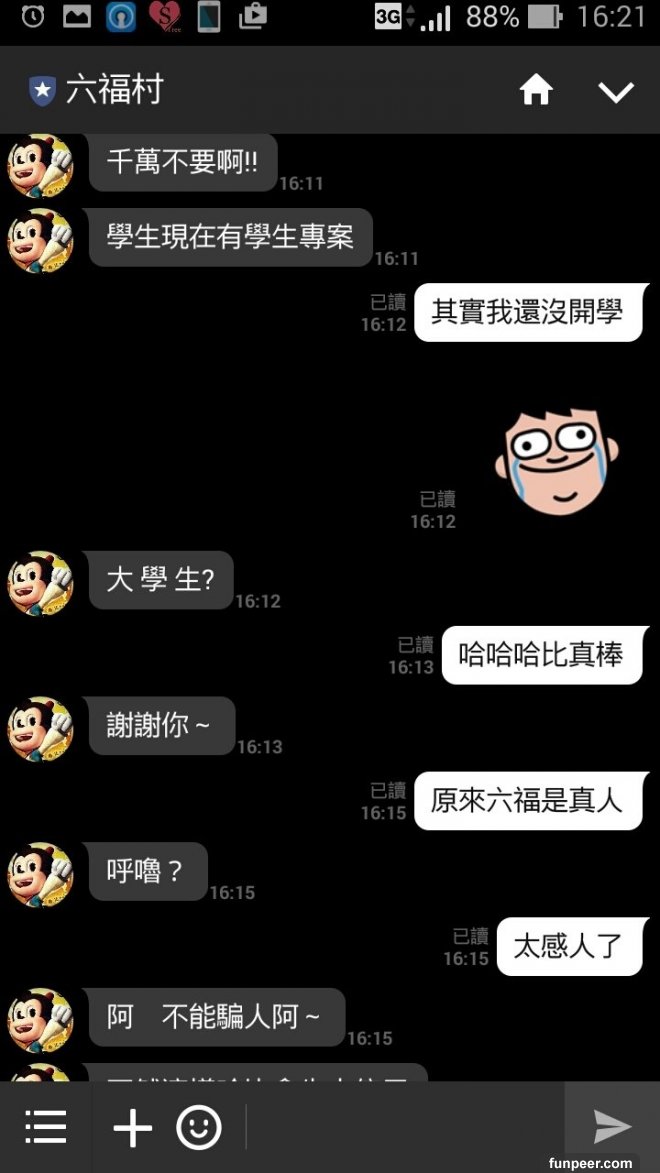Expand the dropdown arrow in the header
The image size is (660, 1173).
tap(616, 91)
